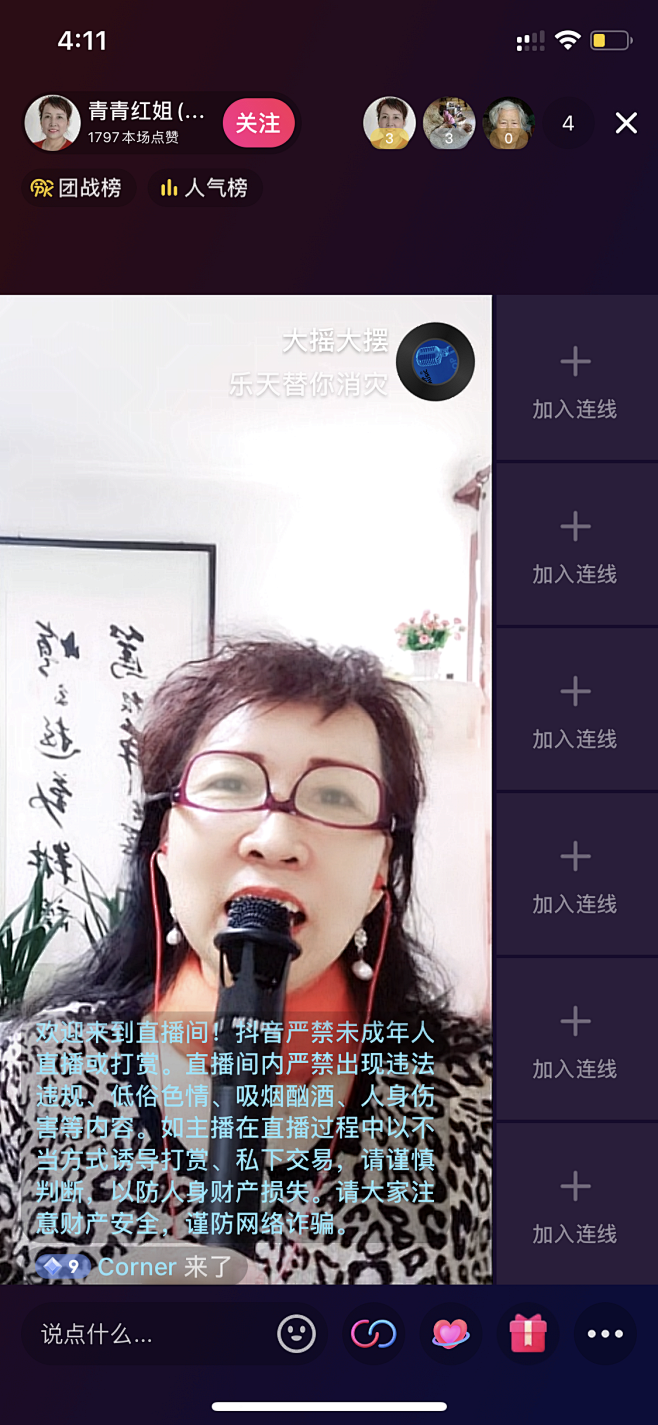Open the streamer's profile avatar

point(52,123)
